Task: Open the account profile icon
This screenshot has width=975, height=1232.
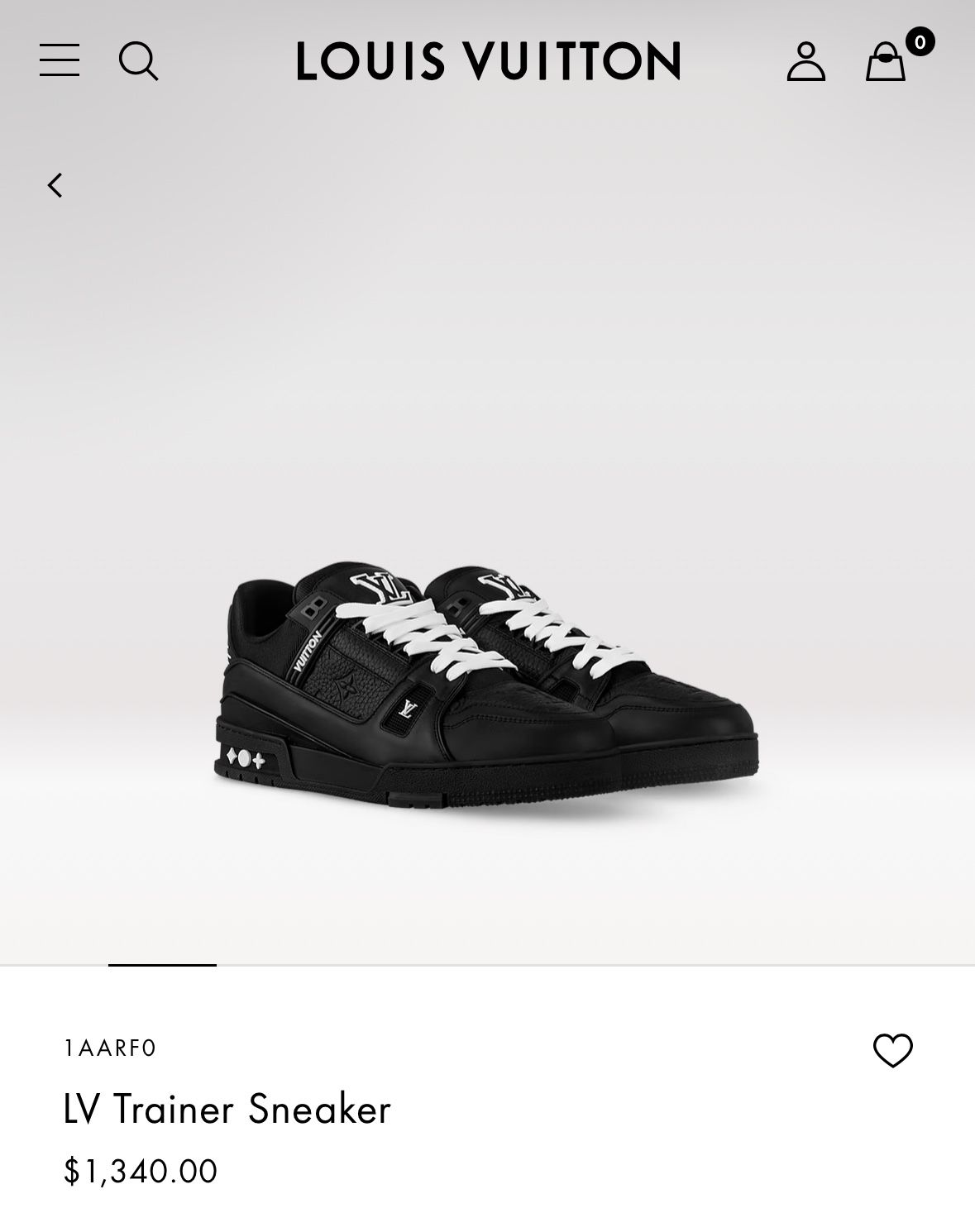Action: [805, 61]
